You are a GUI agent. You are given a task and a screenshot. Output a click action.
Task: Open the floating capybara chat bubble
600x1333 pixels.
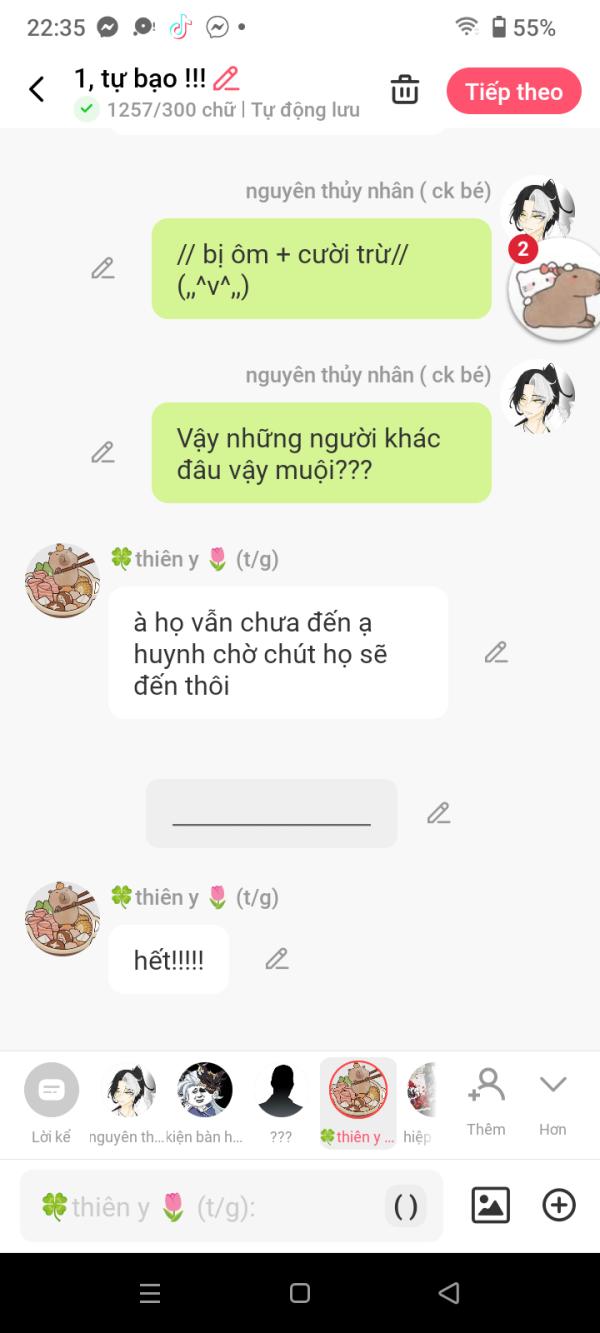(554, 290)
